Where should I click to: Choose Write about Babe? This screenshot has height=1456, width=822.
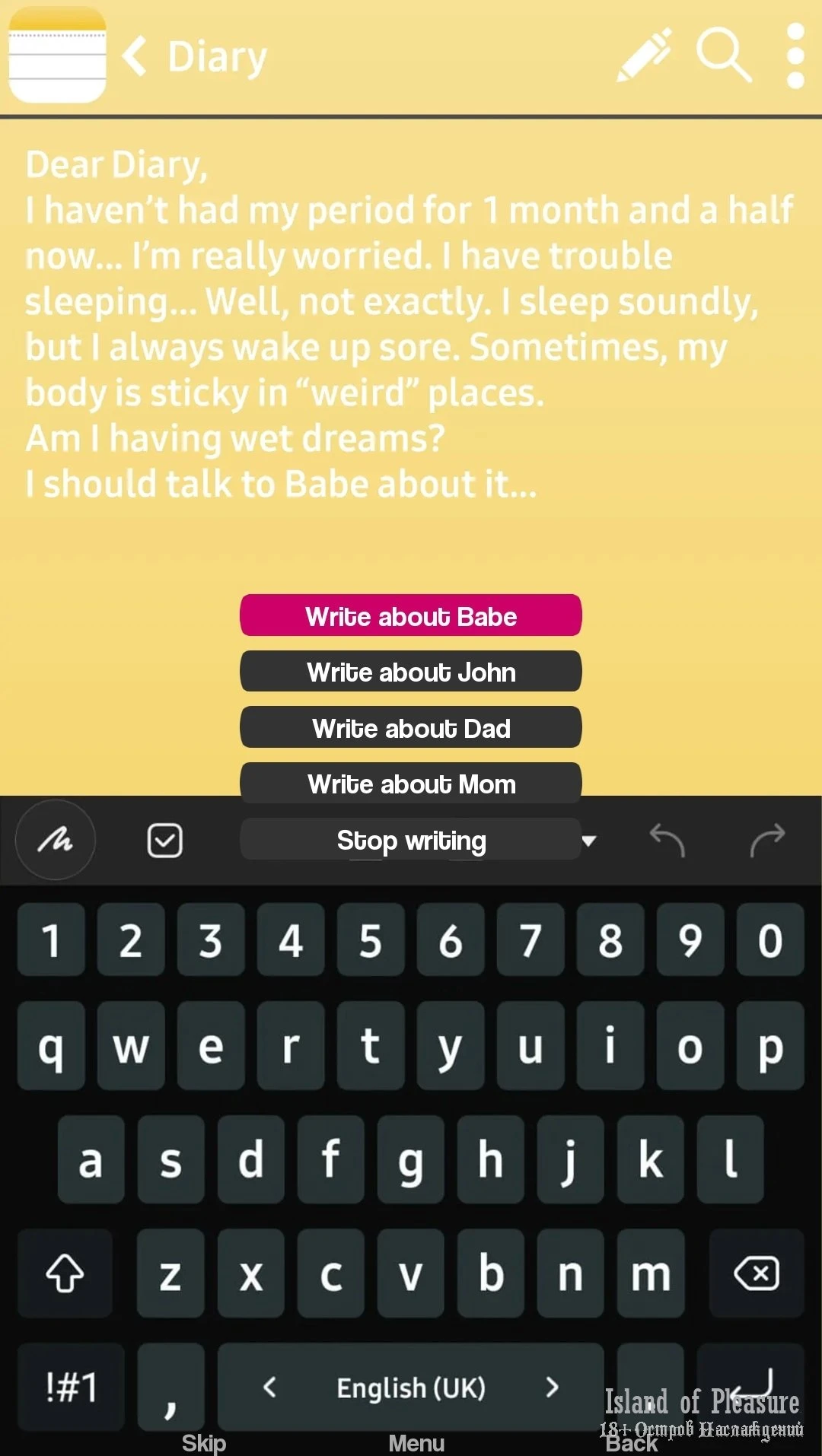pyautogui.click(x=411, y=615)
